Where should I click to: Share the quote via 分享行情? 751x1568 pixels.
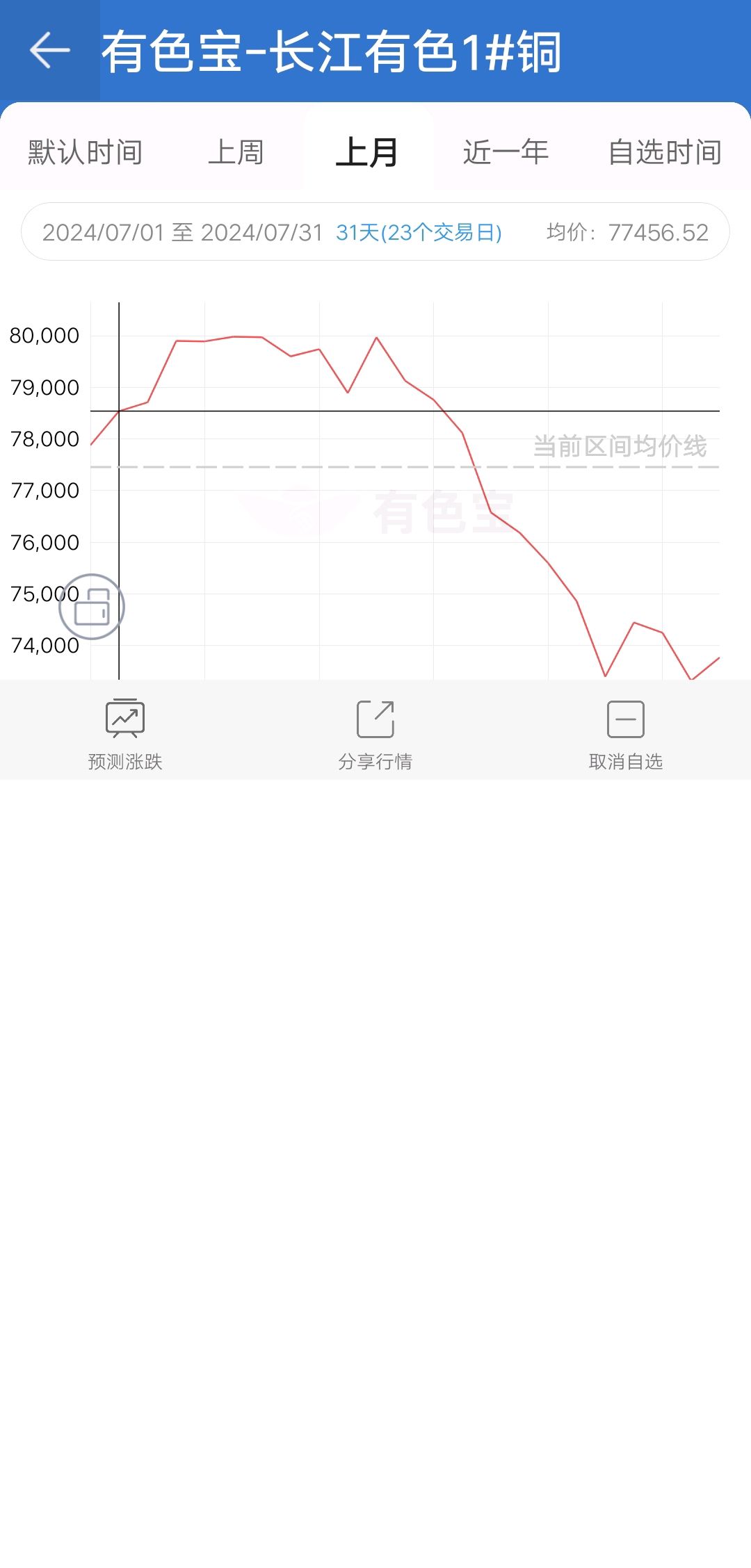(375, 735)
